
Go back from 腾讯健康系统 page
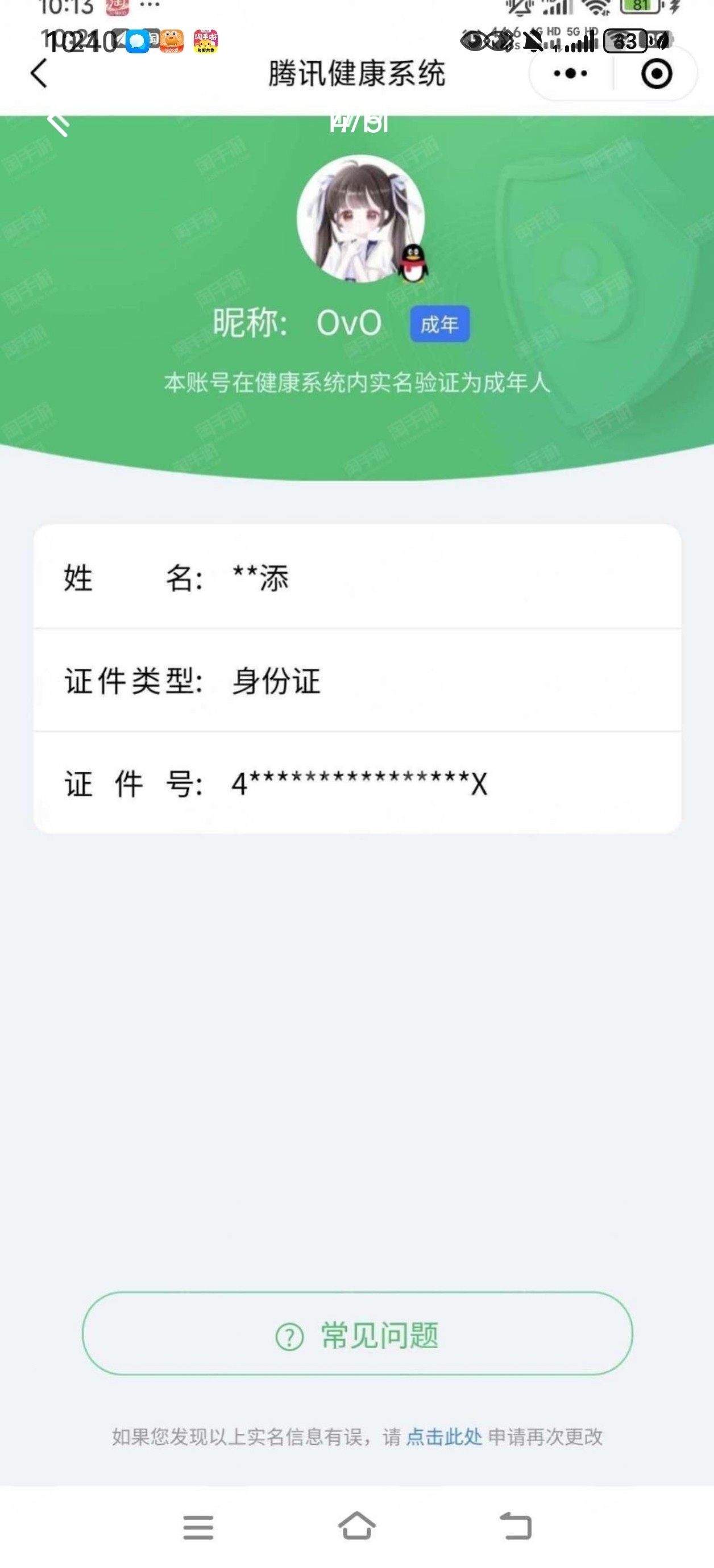tap(39, 74)
